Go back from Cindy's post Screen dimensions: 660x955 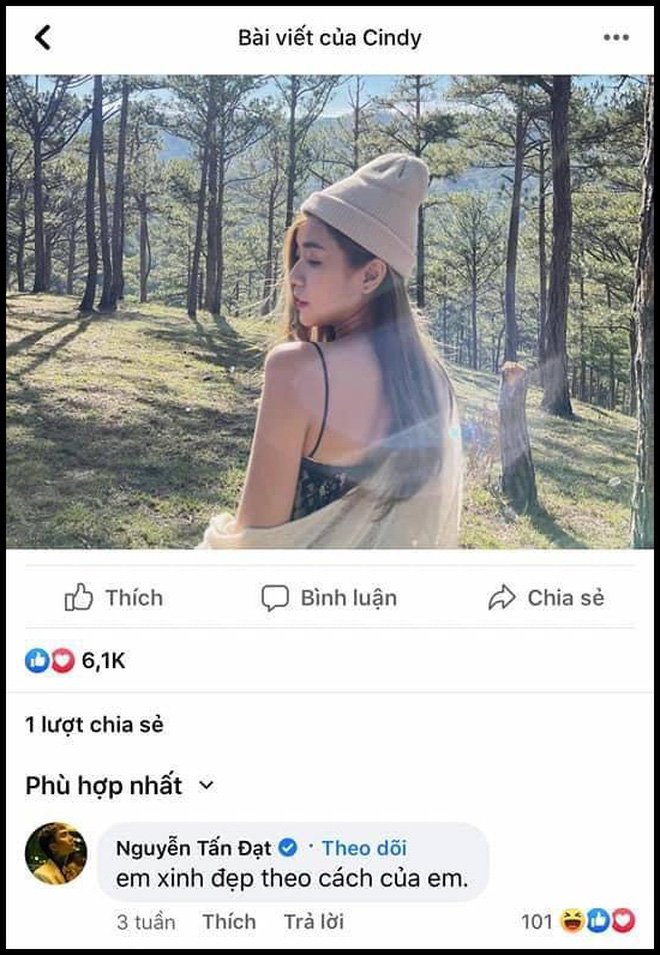click(42, 38)
